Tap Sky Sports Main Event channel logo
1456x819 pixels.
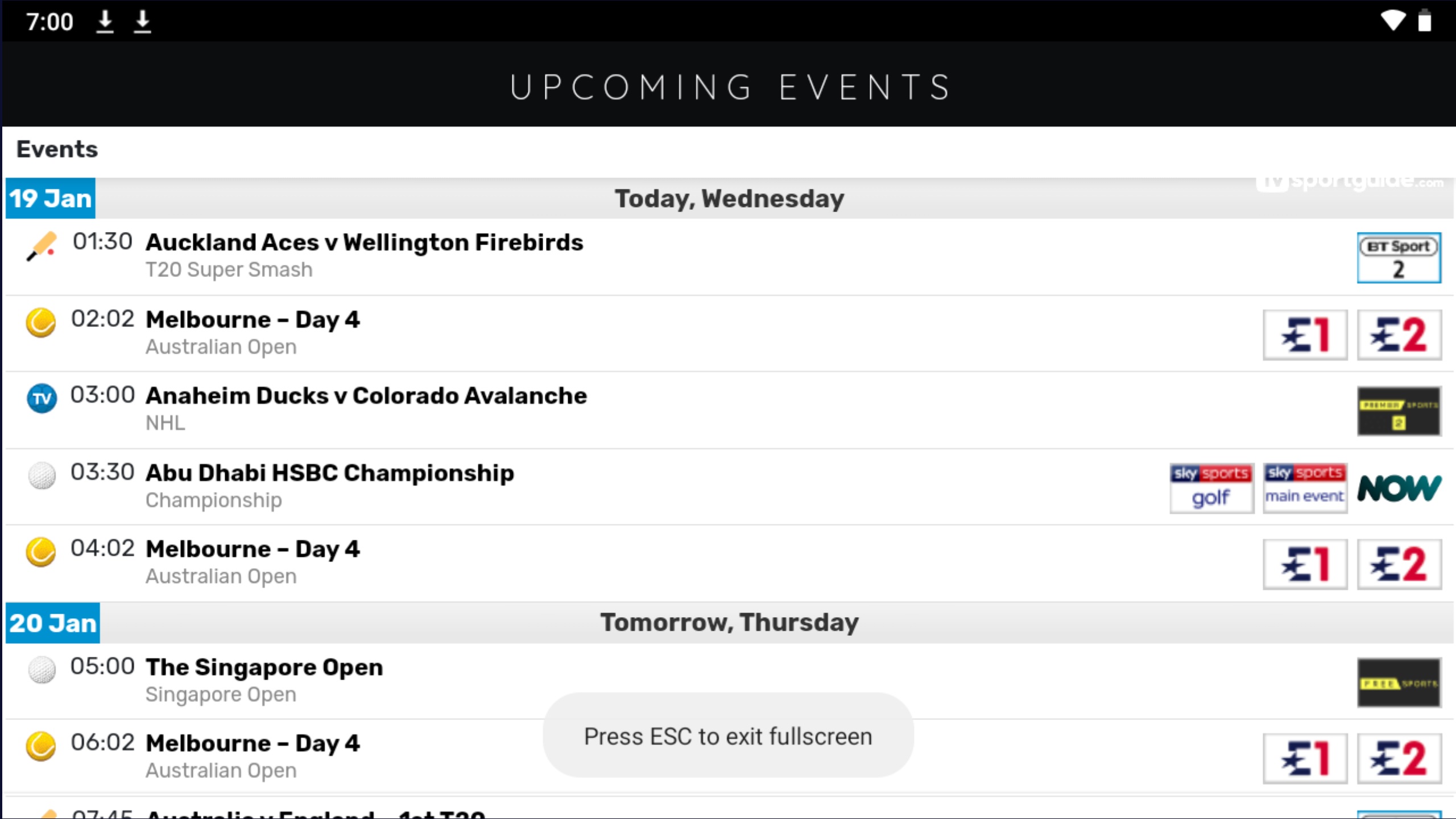tap(1305, 488)
